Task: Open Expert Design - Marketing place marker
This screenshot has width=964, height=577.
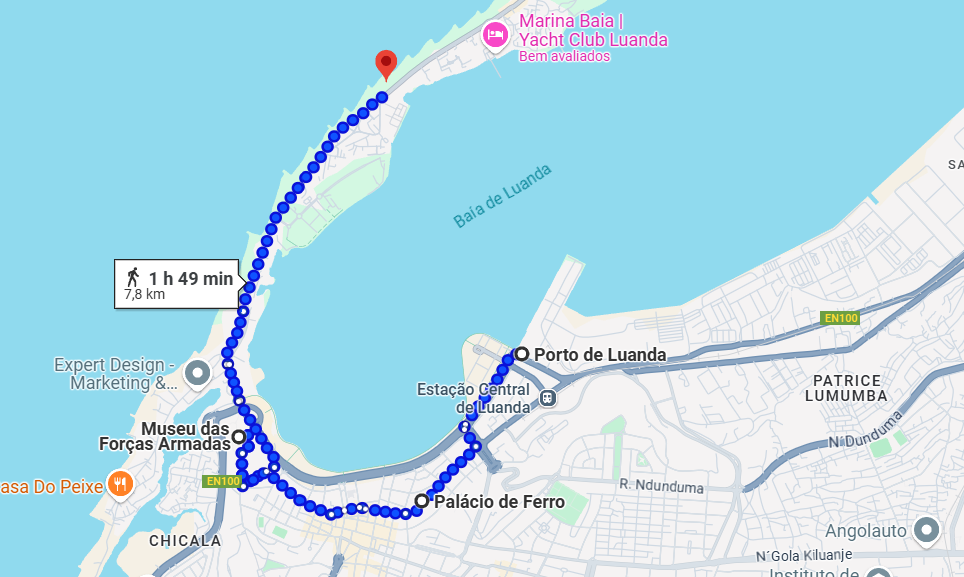Action: [x=198, y=374]
